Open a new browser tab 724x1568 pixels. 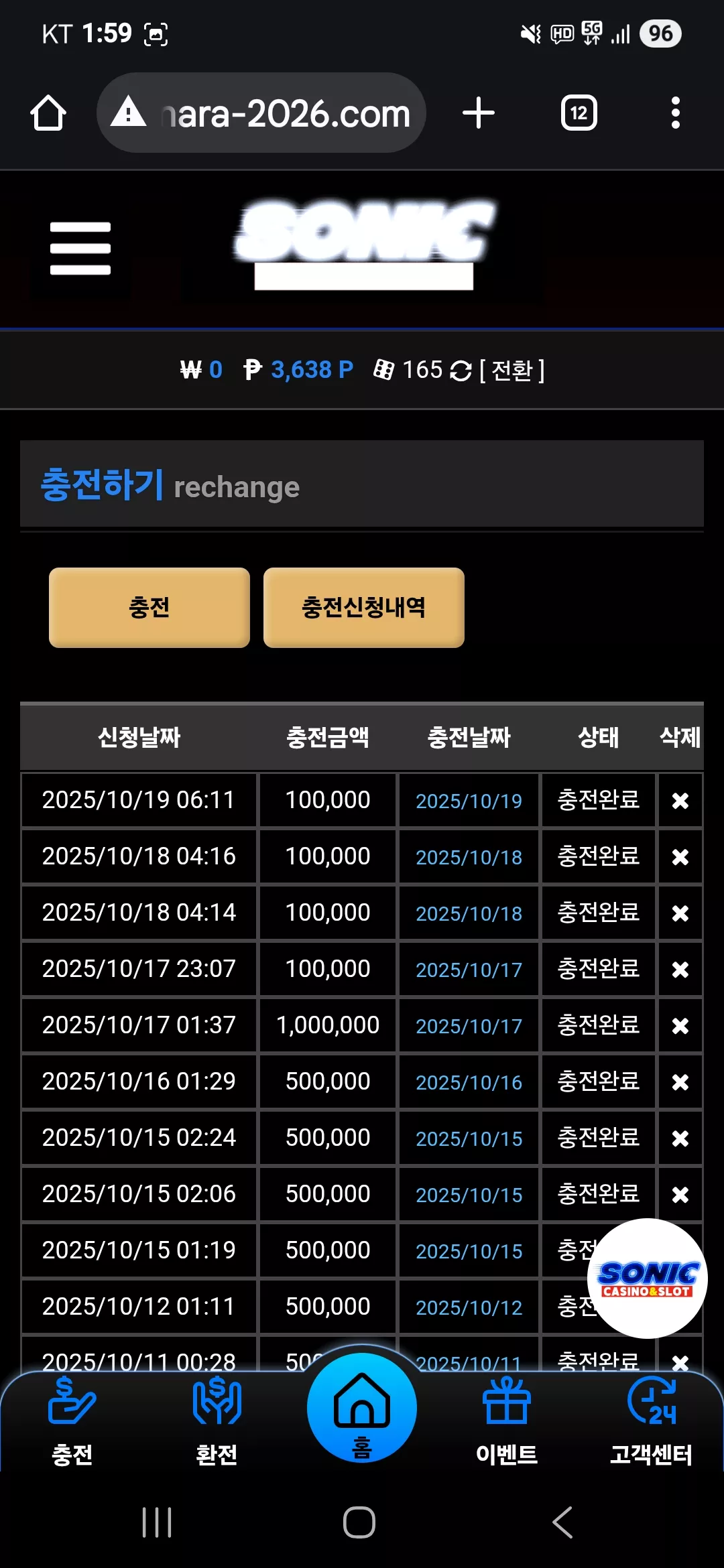[479, 113]
